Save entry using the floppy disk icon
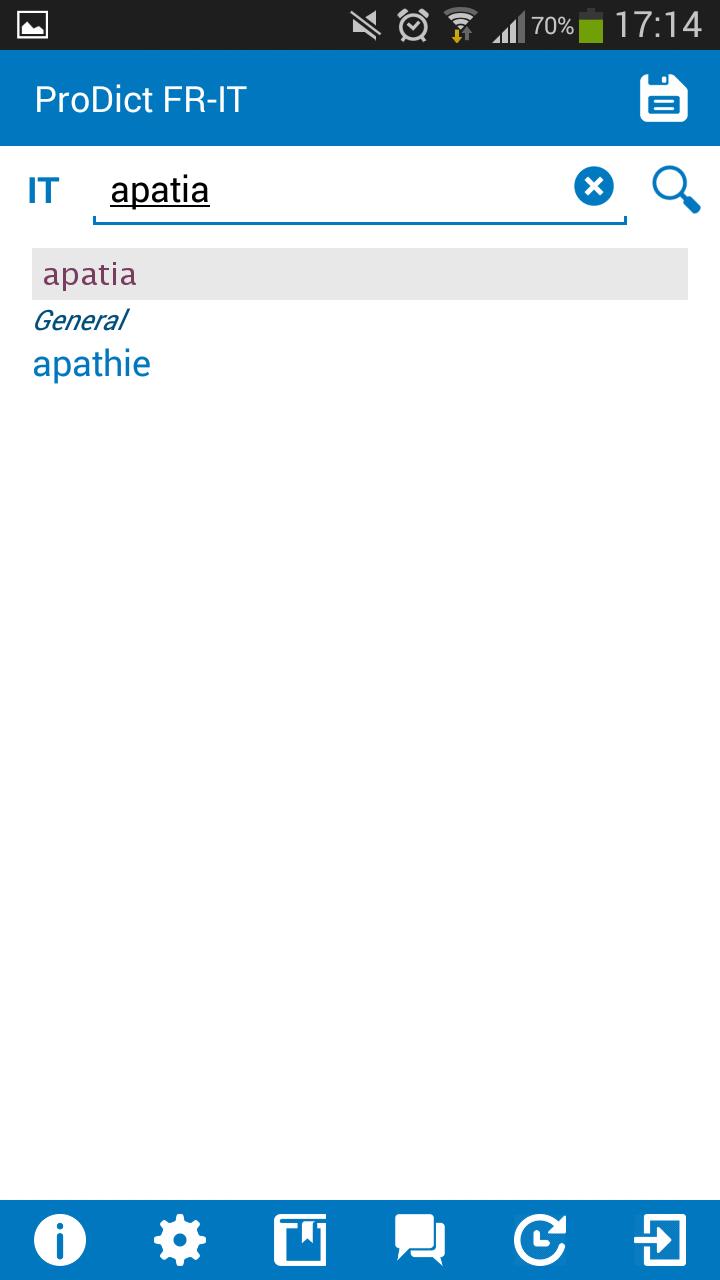720x1280 pixels. click(663, 97)
